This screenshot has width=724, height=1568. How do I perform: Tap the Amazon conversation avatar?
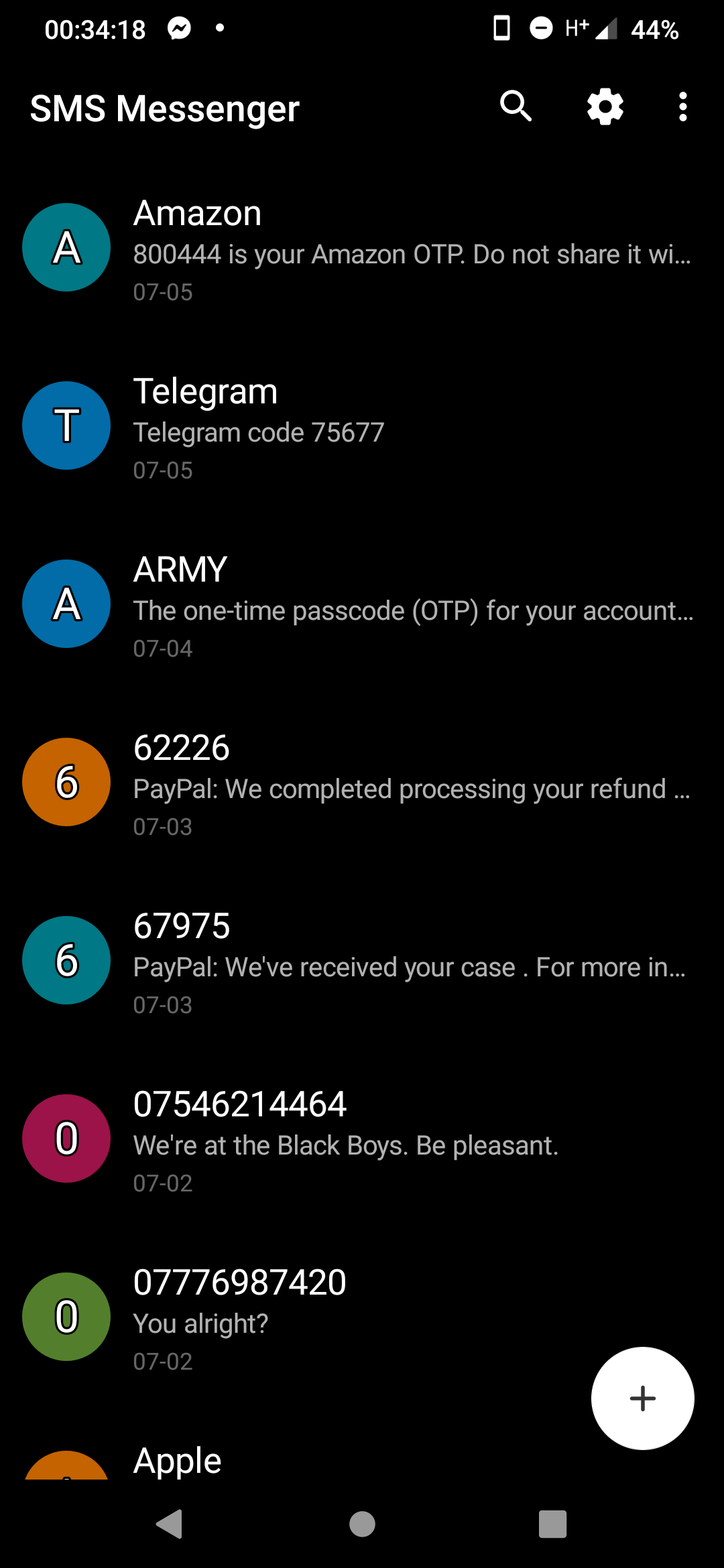click(x=66, y=247)
